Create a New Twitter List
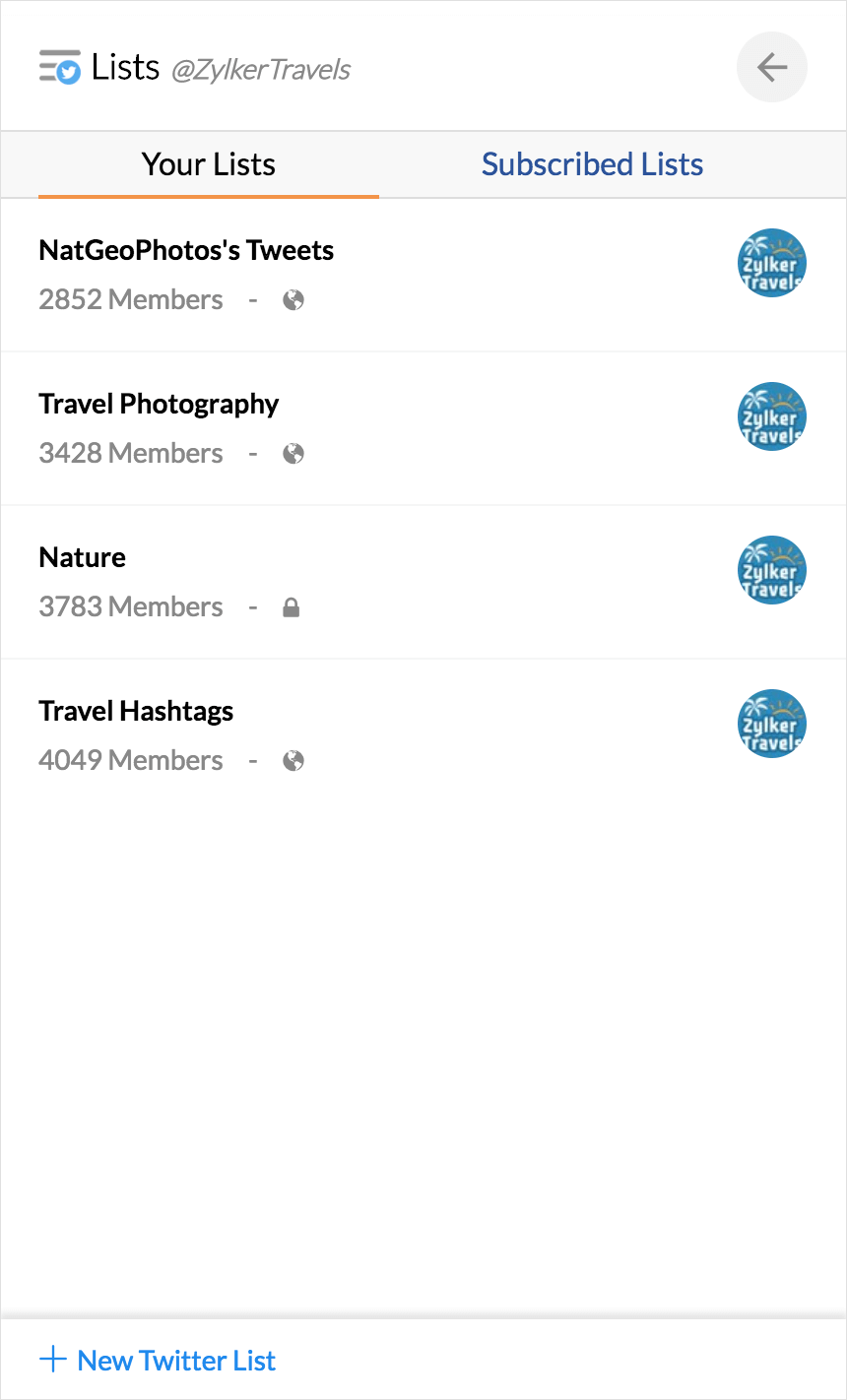The width and height of the screenshot is (847, 1400). tap(158, 1361)
